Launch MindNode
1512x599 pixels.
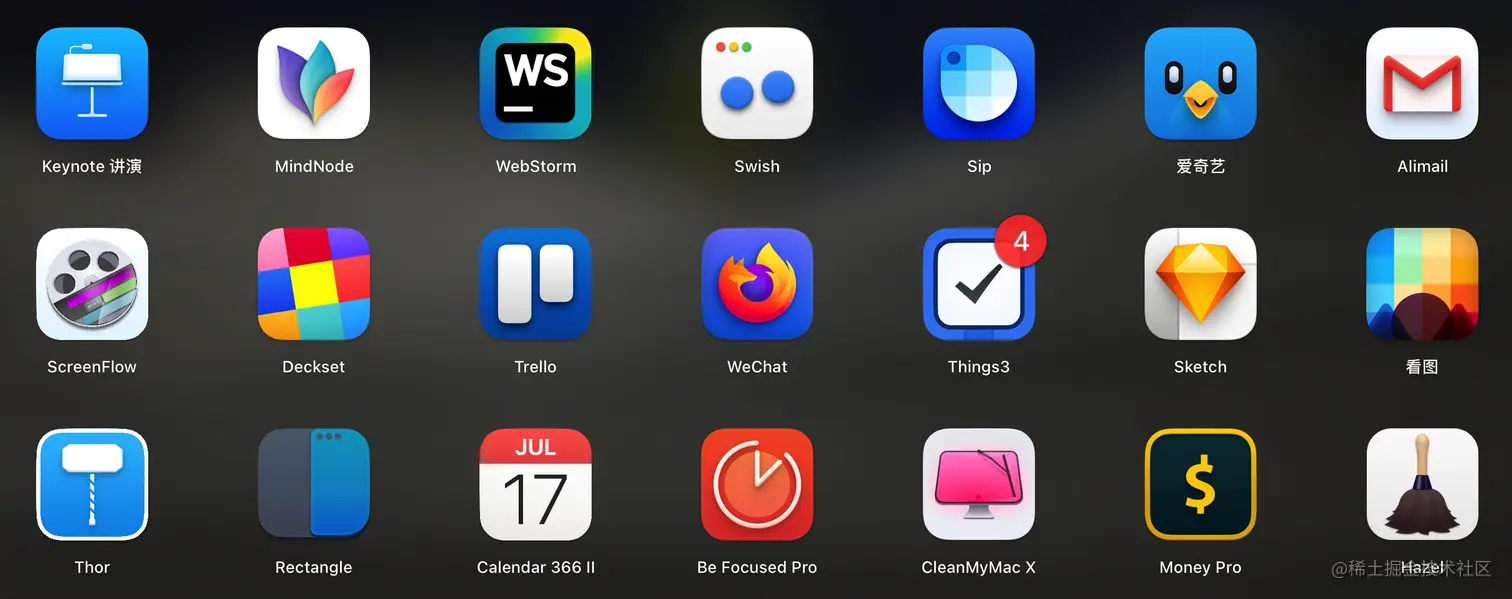(x=314, y=84)
